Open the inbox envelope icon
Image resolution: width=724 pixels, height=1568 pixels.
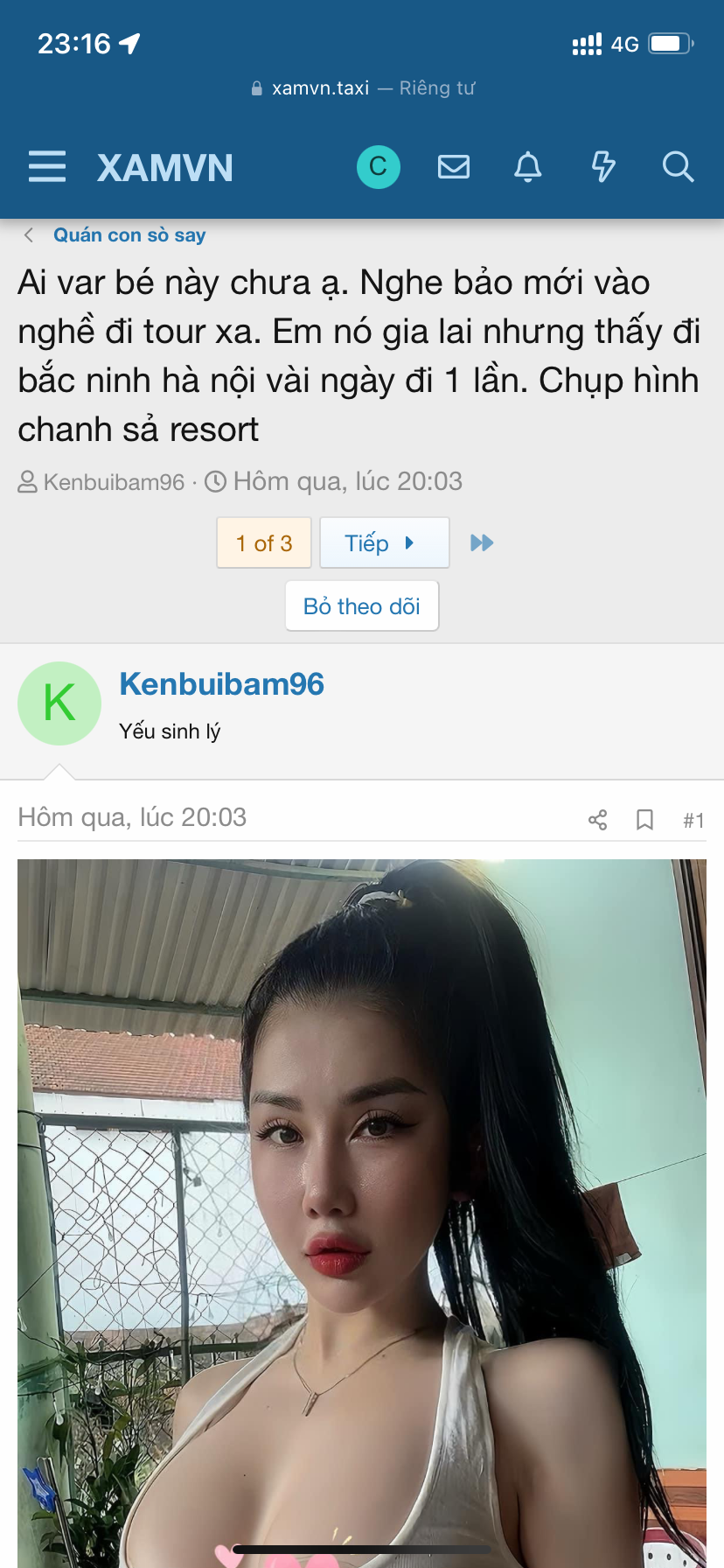coord(454,166)
